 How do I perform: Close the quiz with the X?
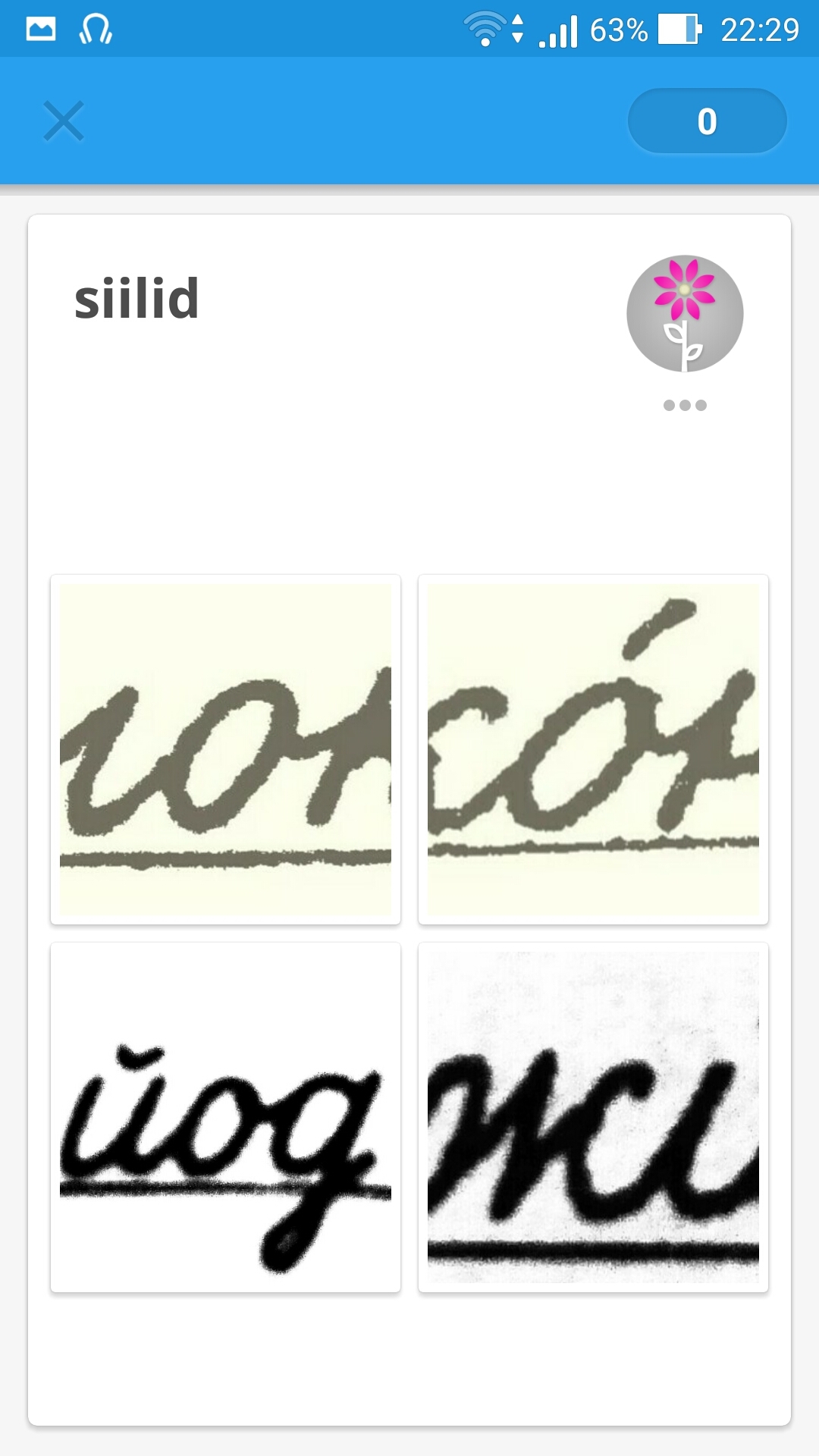64,121
